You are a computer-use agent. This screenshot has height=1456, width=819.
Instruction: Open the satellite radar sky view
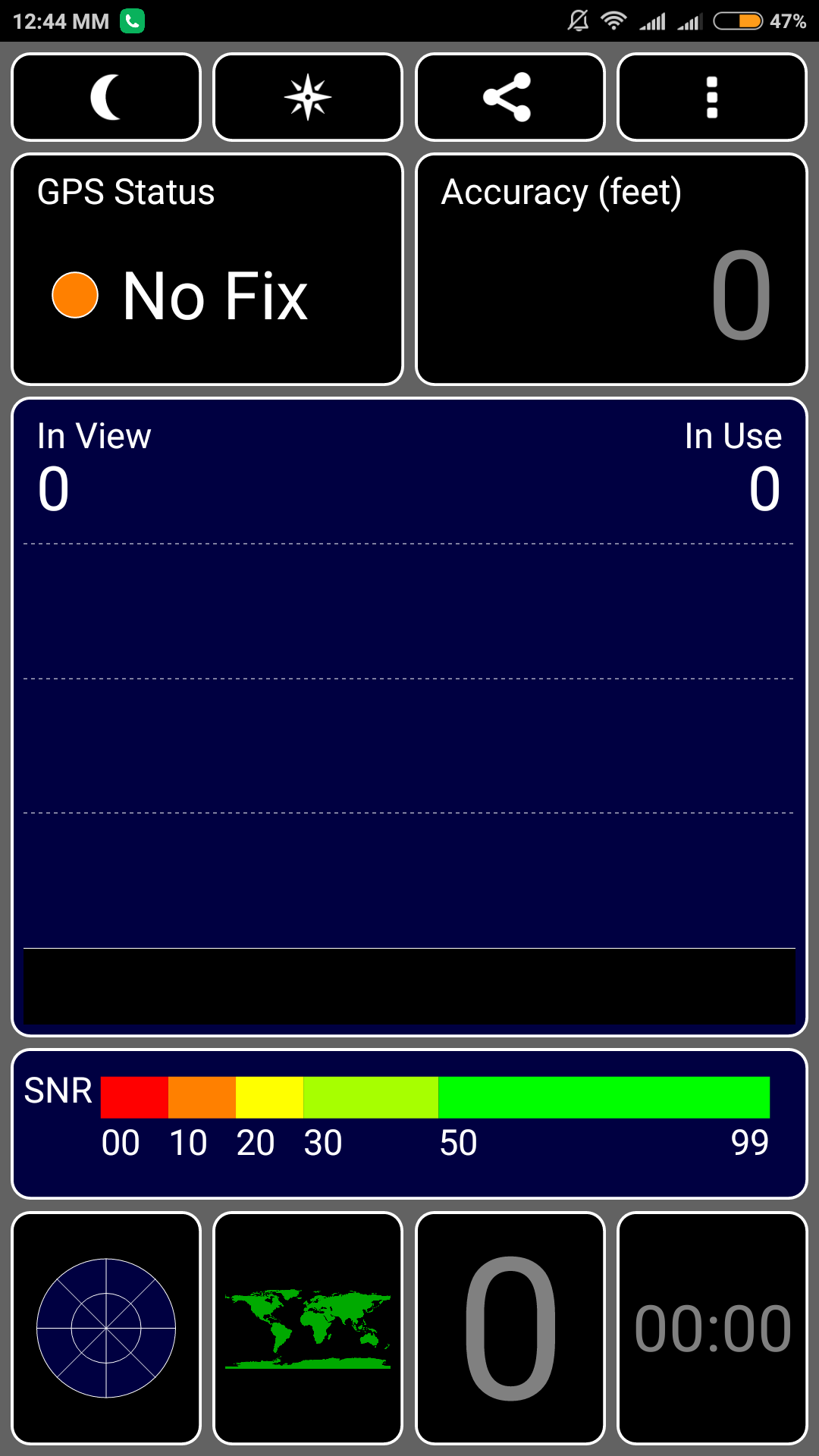(106, 1328)
